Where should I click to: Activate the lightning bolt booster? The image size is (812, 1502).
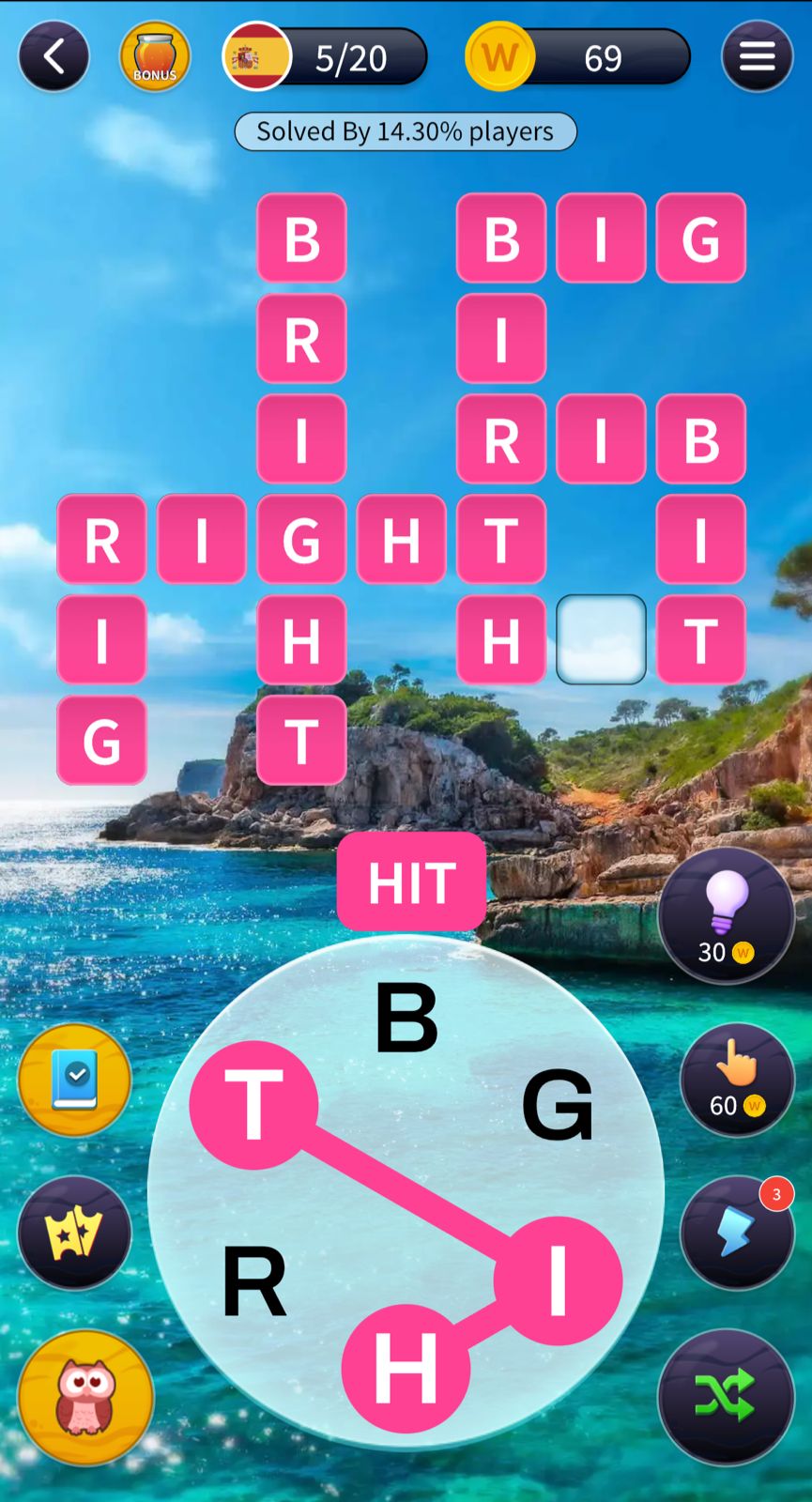pyautogui.click(x=737, y=1233)
